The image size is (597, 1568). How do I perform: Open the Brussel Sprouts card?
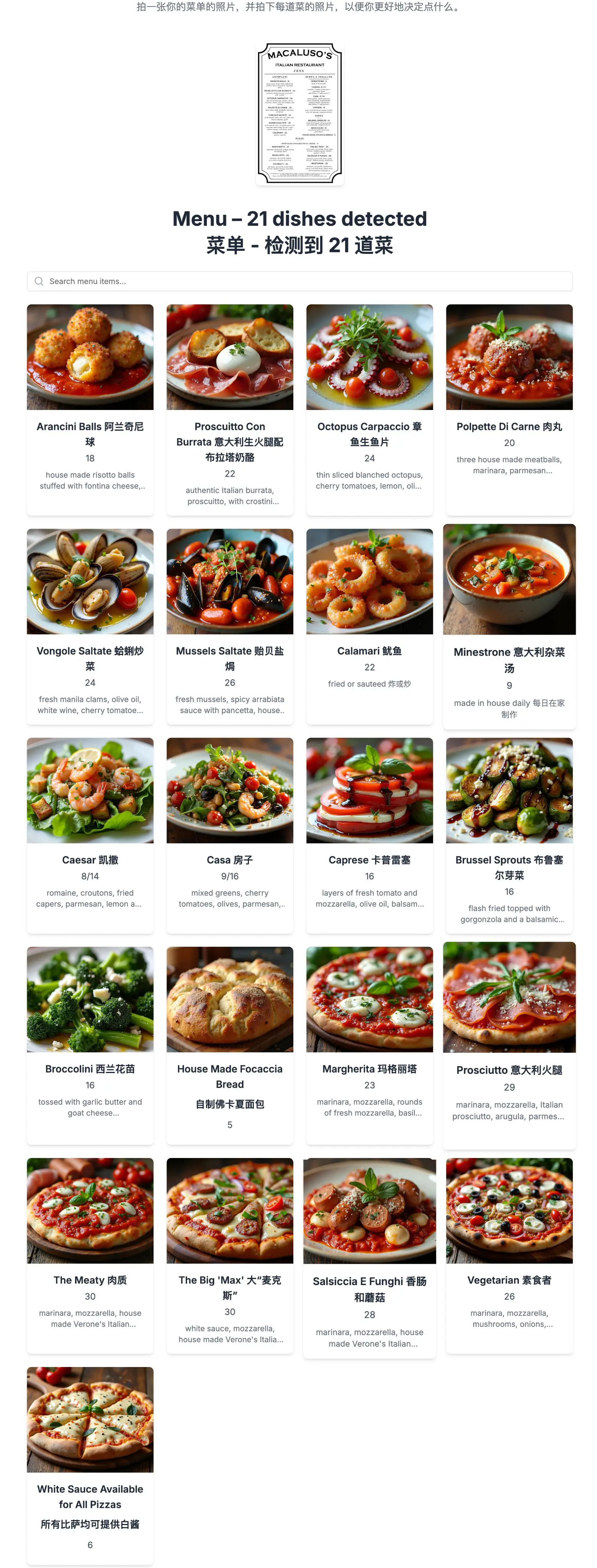[509, 835]
